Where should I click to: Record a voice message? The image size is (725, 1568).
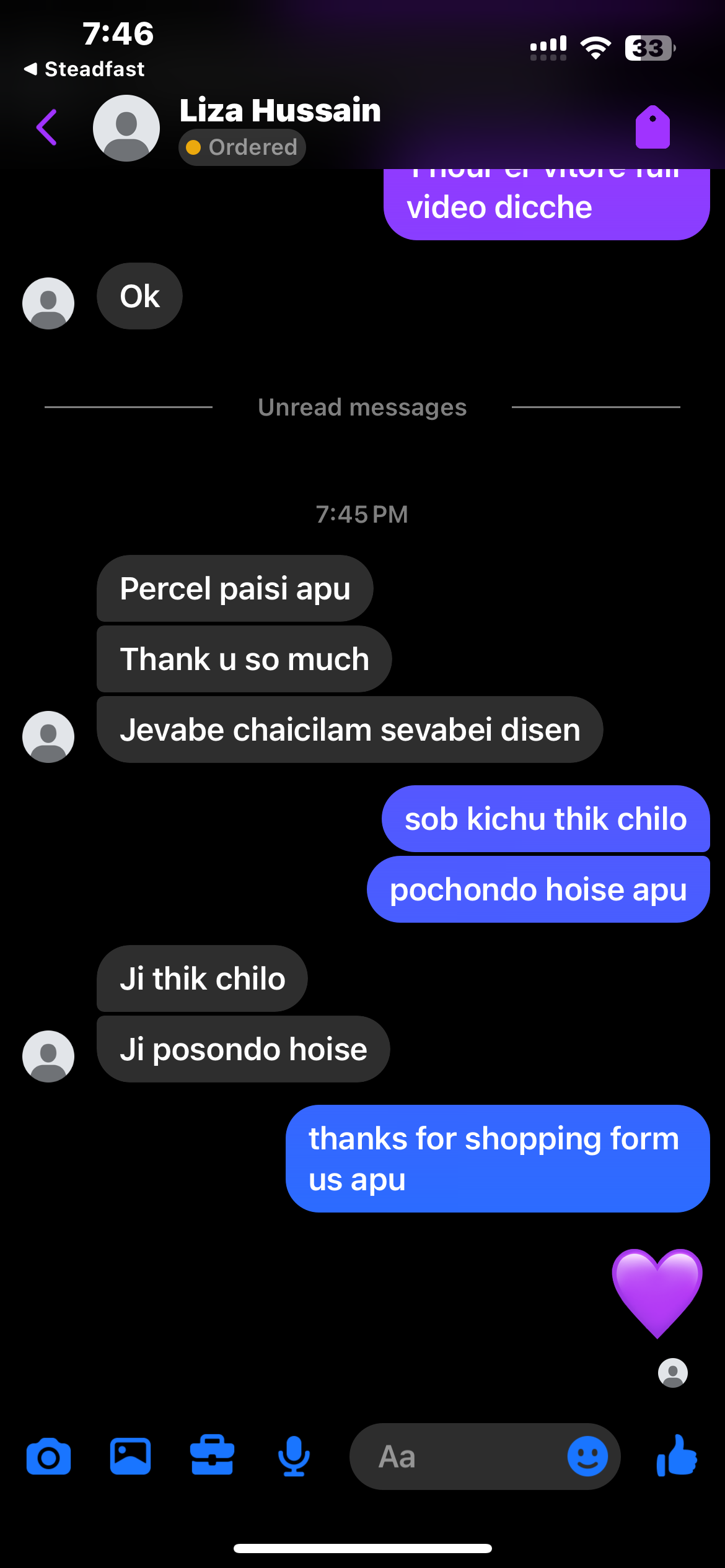(x=294, y=1457)
